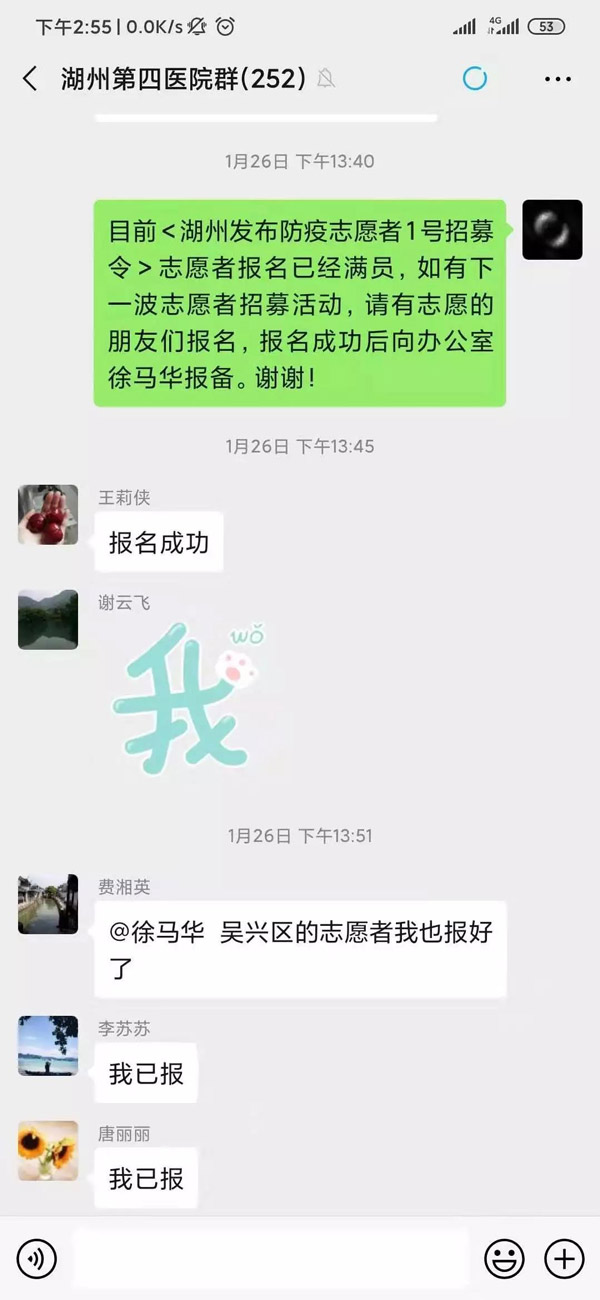Image resolution: width=600 pixels, height=1300 pixels.
Task: Go back from the group chat
Action: (30, 79)
